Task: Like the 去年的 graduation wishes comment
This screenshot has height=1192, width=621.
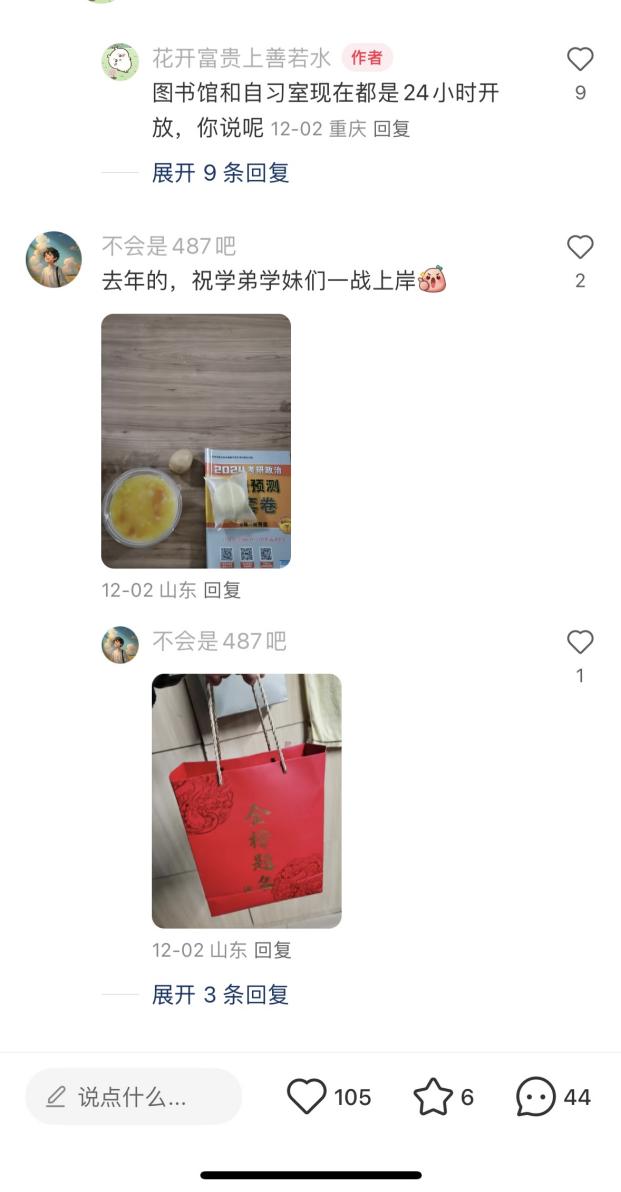Action: click(580, 247)
